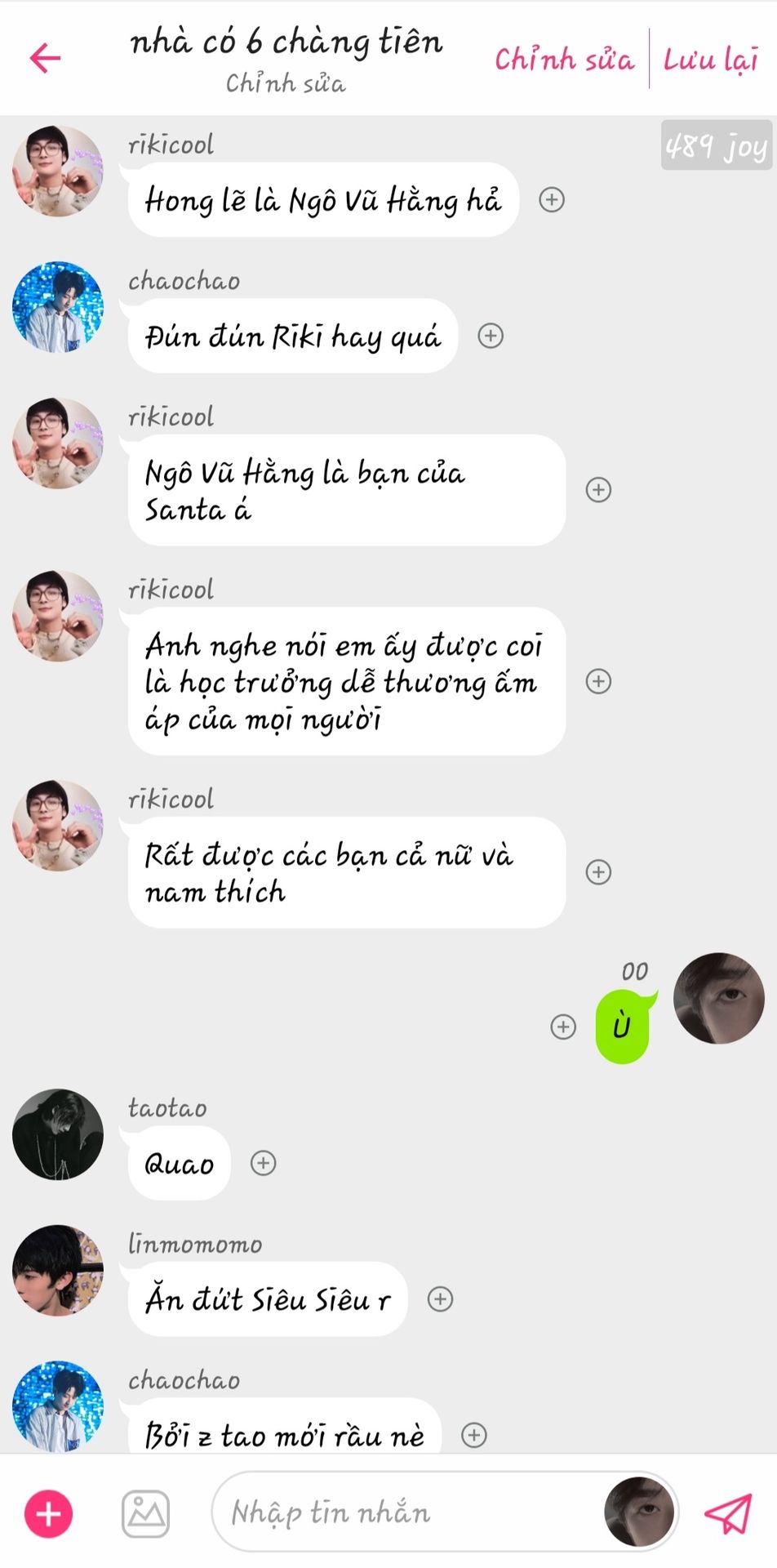Switch sender via avatar in message field
This screenshot has height=1568, width=777.
(x=639, y=1512)
